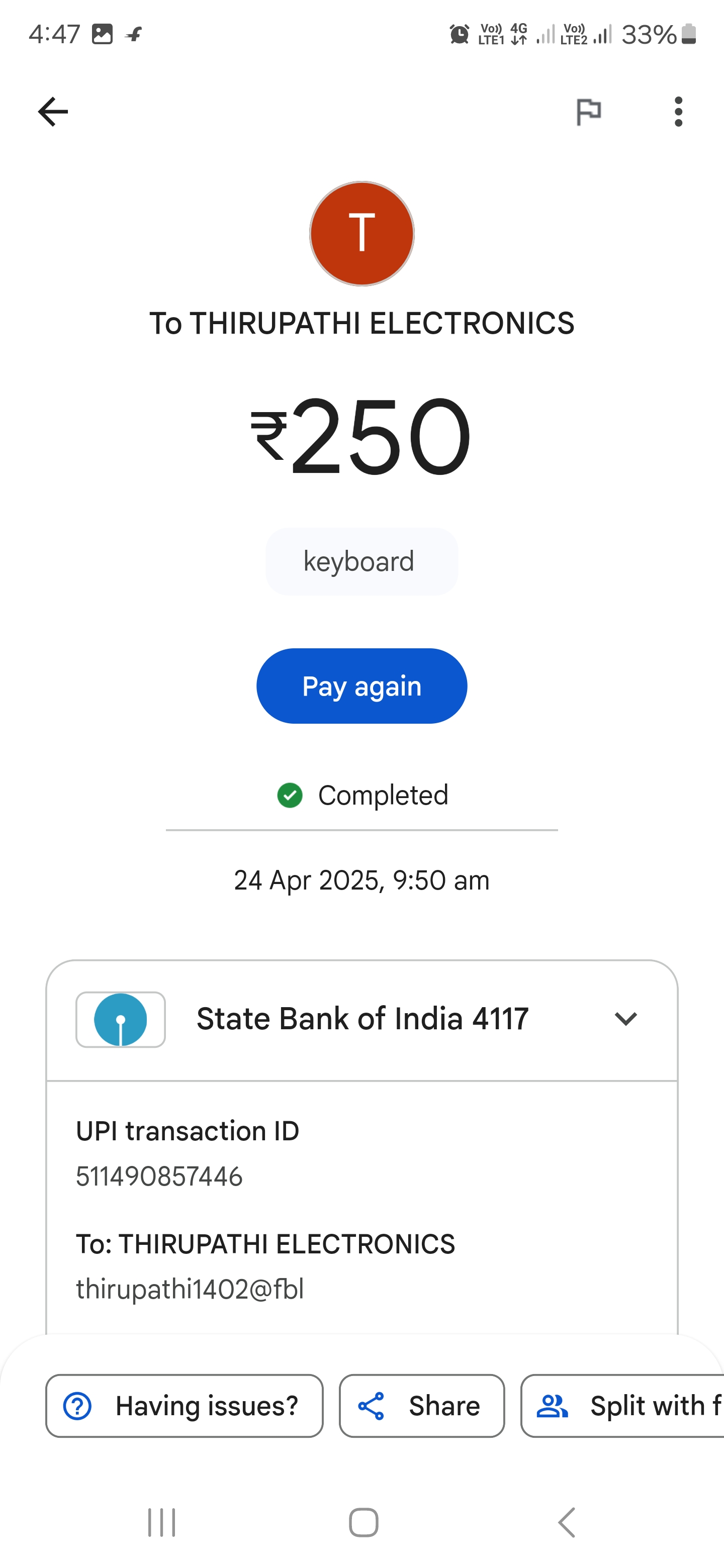Open the recent apps view

pyautogui.click(x=162, y=1522)
